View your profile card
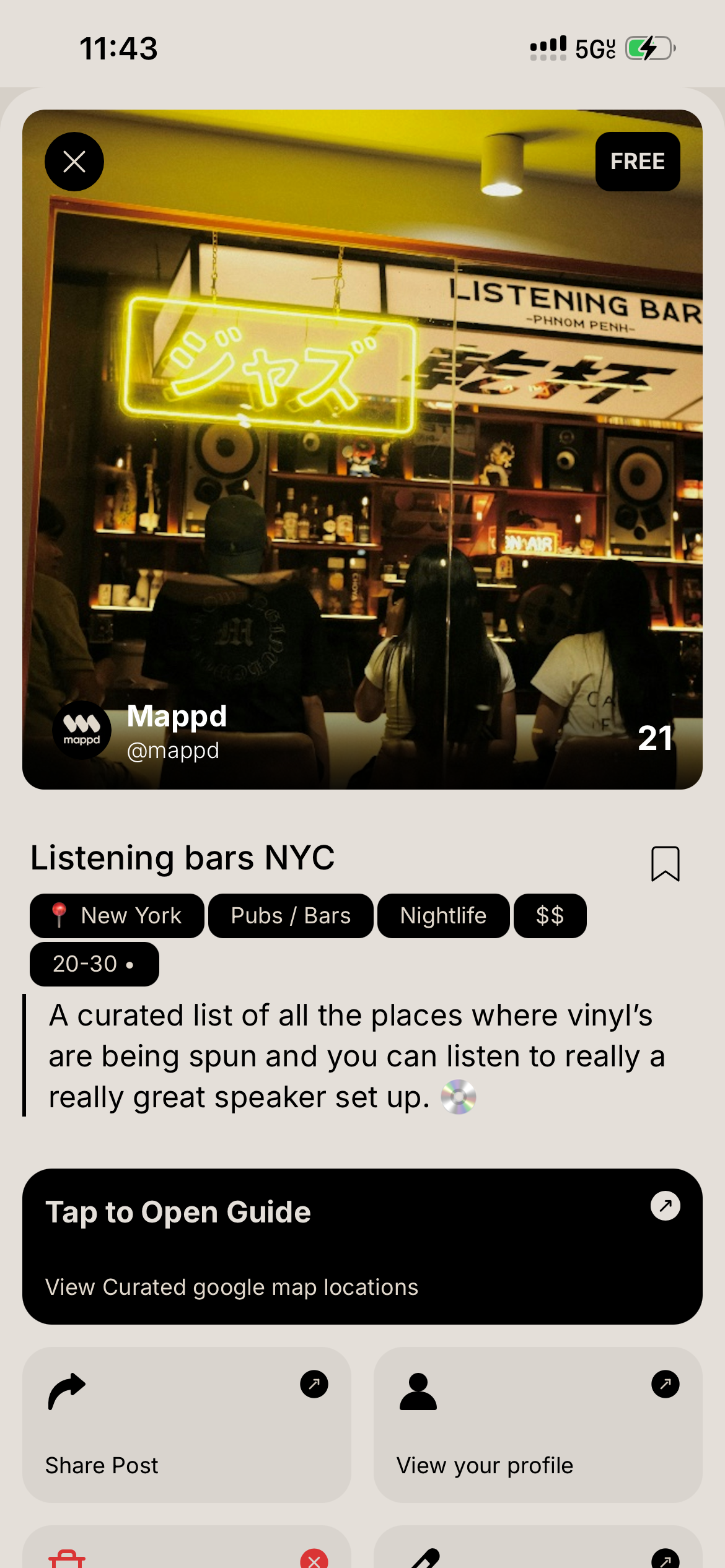 coord(538,1424)
